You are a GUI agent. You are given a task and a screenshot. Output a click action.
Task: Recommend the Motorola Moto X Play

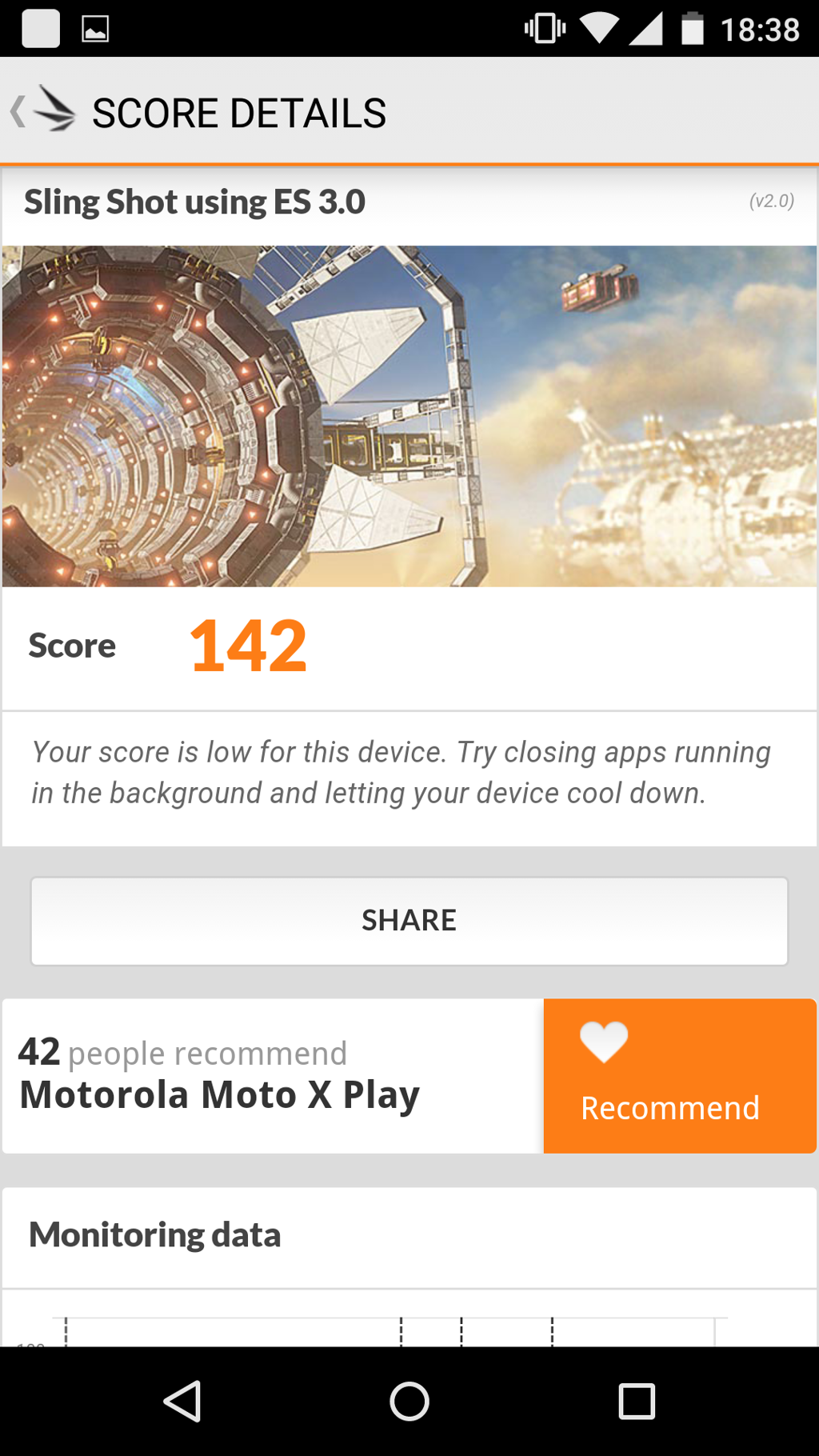click(680, 1075)
